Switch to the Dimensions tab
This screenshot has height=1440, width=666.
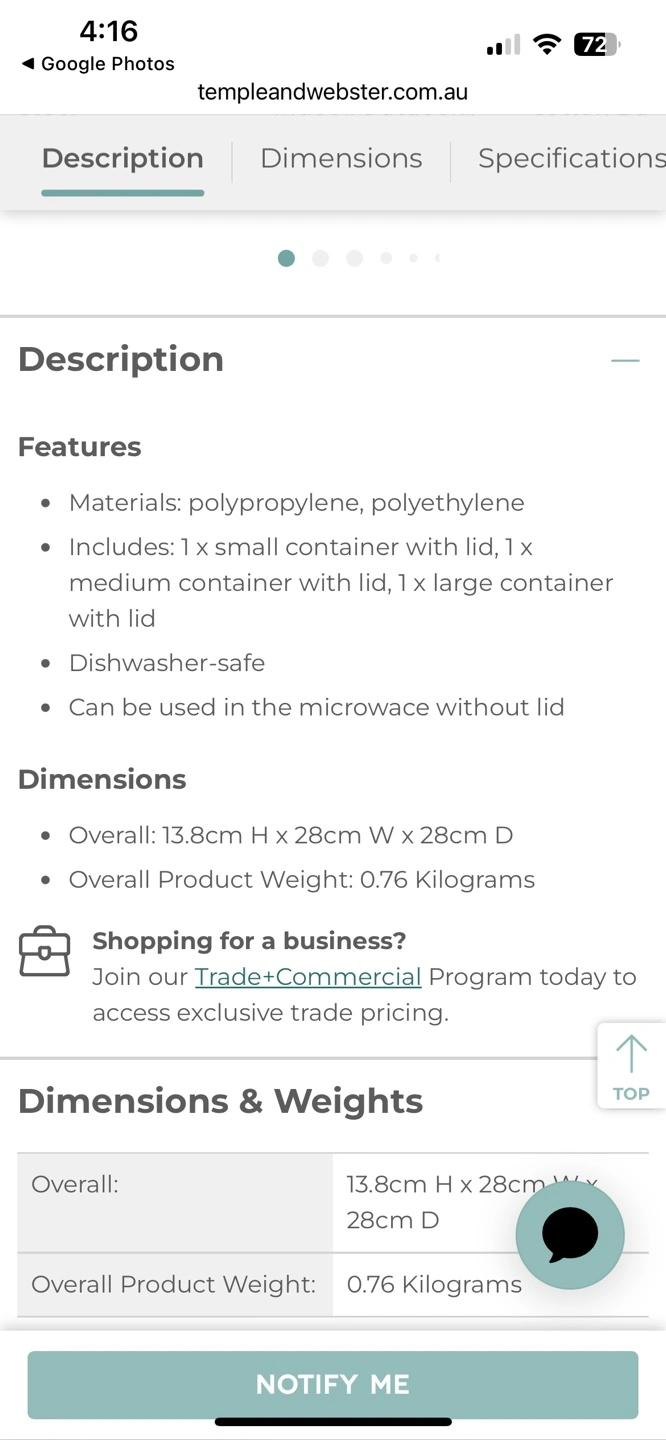pos(341,159)
